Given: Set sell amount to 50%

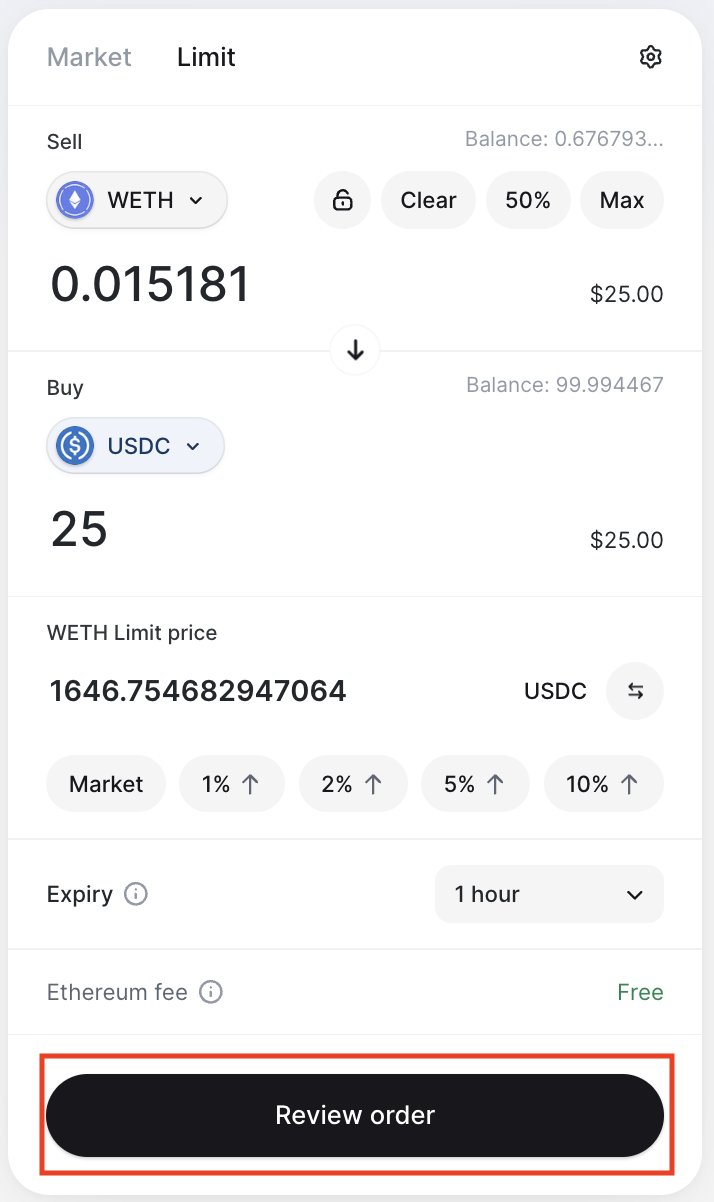Looking at the screenshot, I should [x=528, y=200].
